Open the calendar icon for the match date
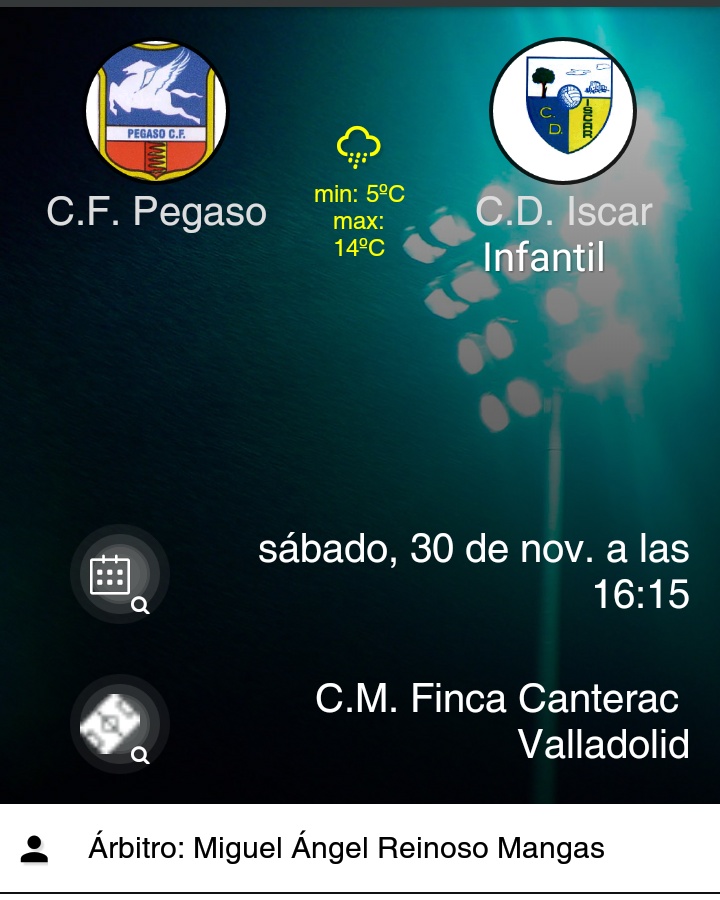720x900 pixels. point(119,575)
